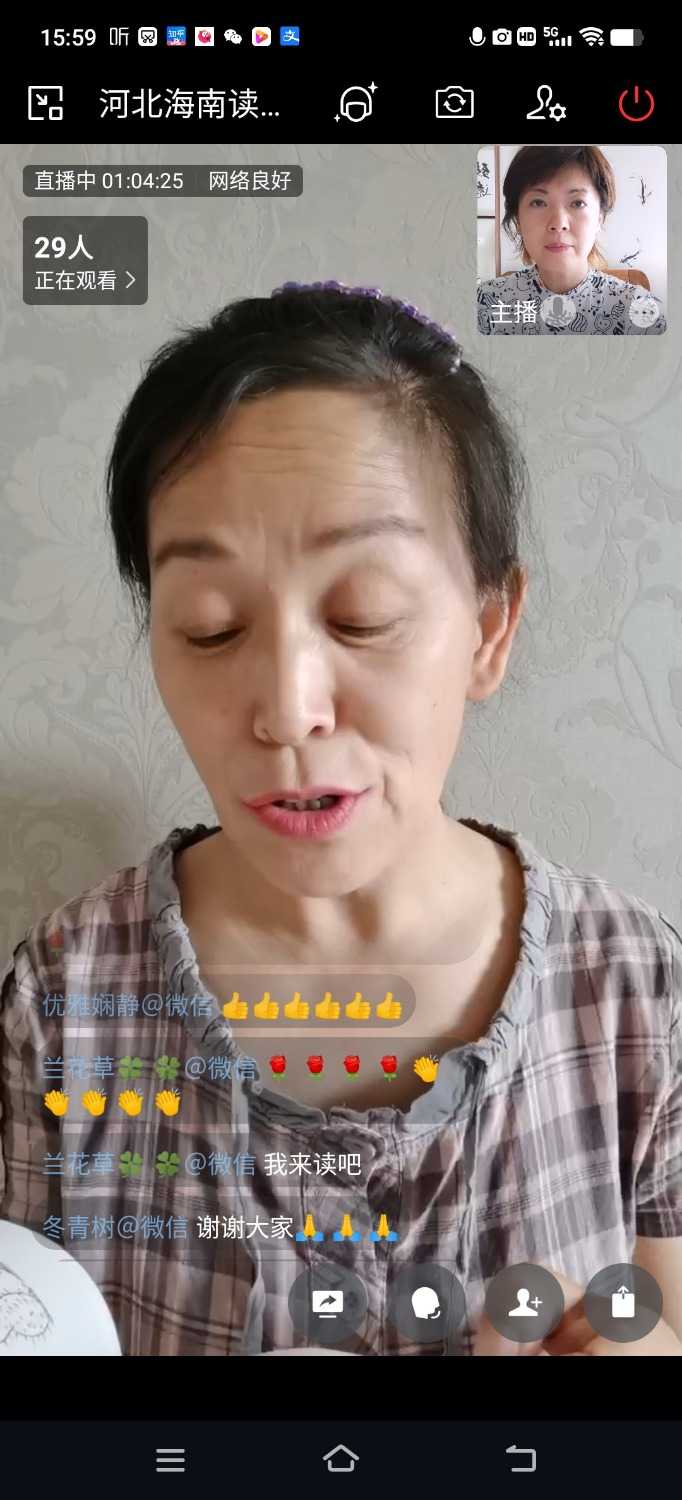Image resolution: width=682 pixels, height=1500 pixels.
Task: Open the headset audio settings
Action: (356, 103)
